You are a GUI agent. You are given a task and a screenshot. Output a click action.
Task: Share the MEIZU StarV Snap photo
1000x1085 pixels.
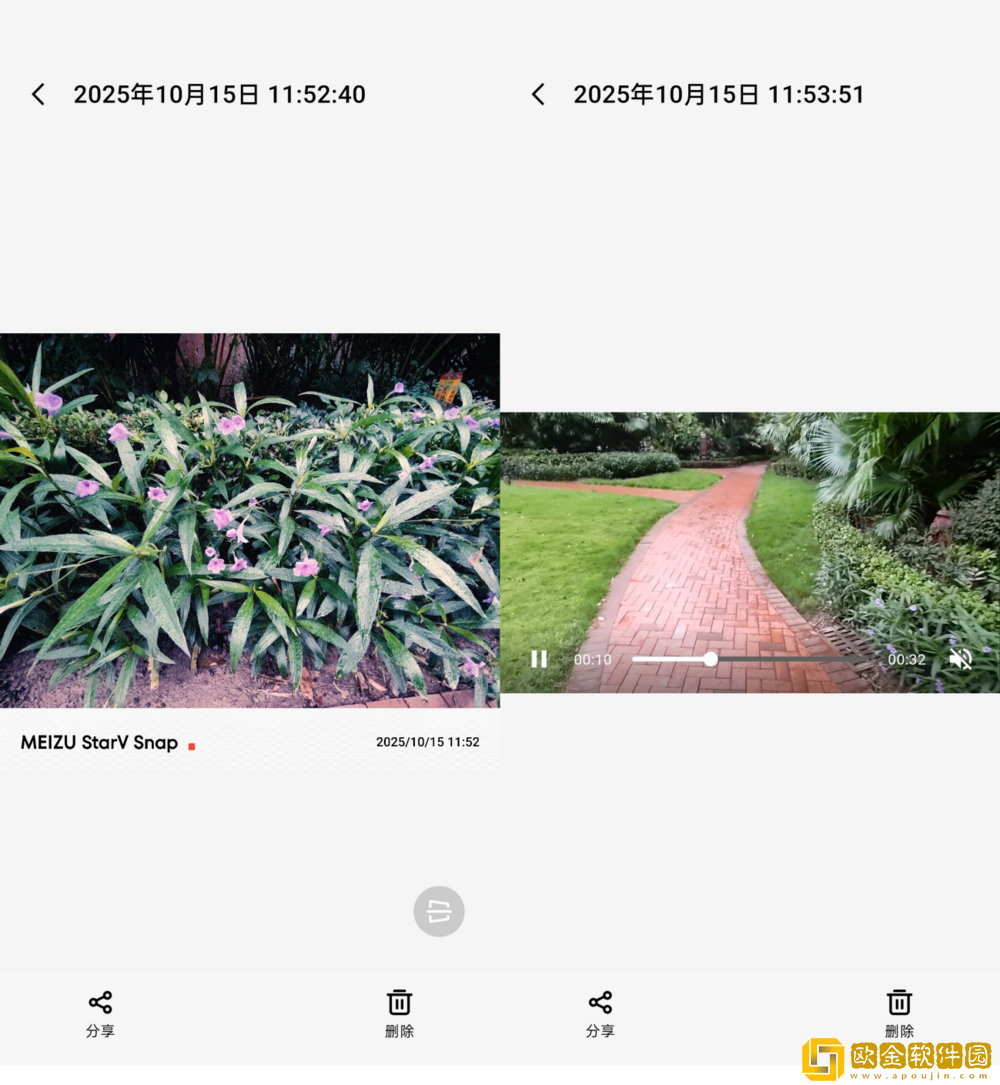coord(100,1012)
